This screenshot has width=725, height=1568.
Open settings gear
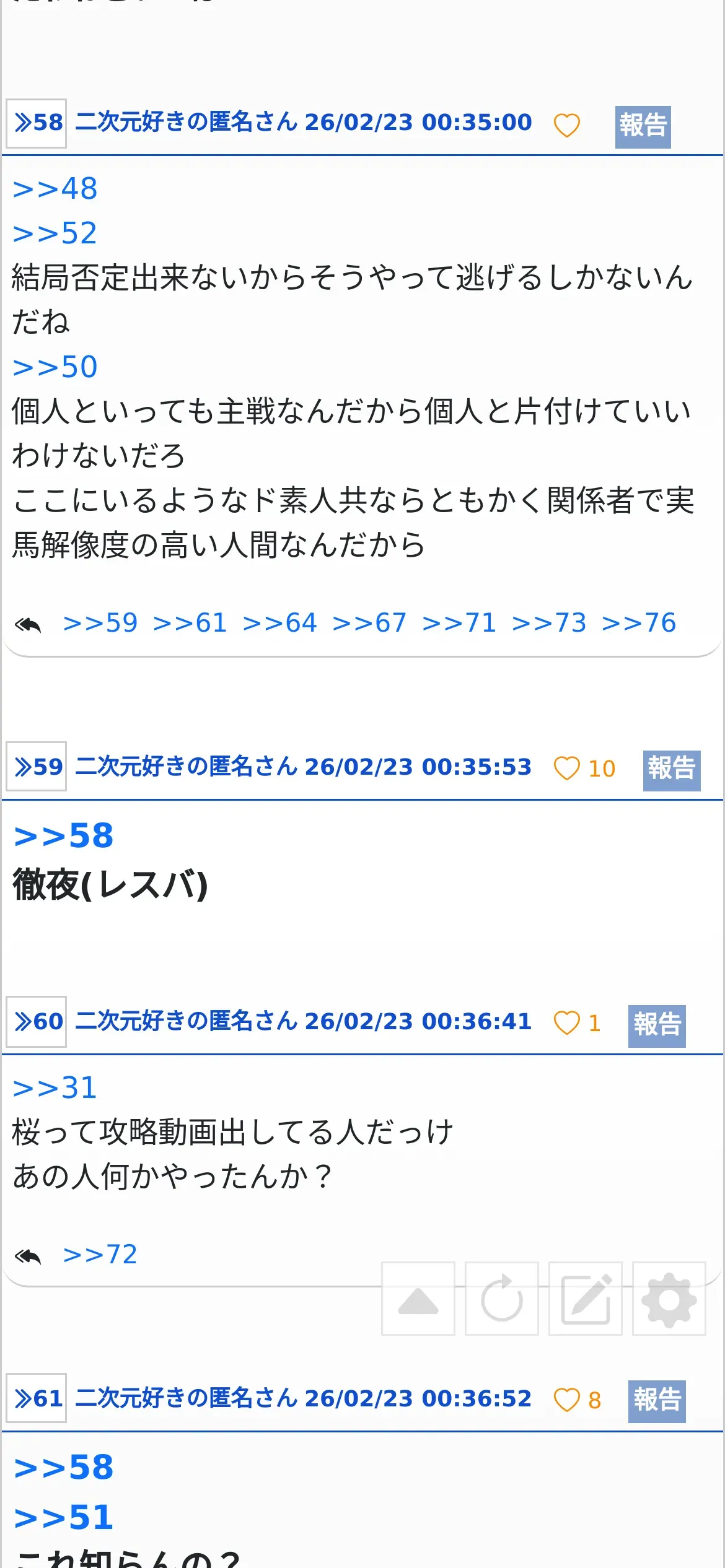pyautogui.click(x=669, y=1298)
